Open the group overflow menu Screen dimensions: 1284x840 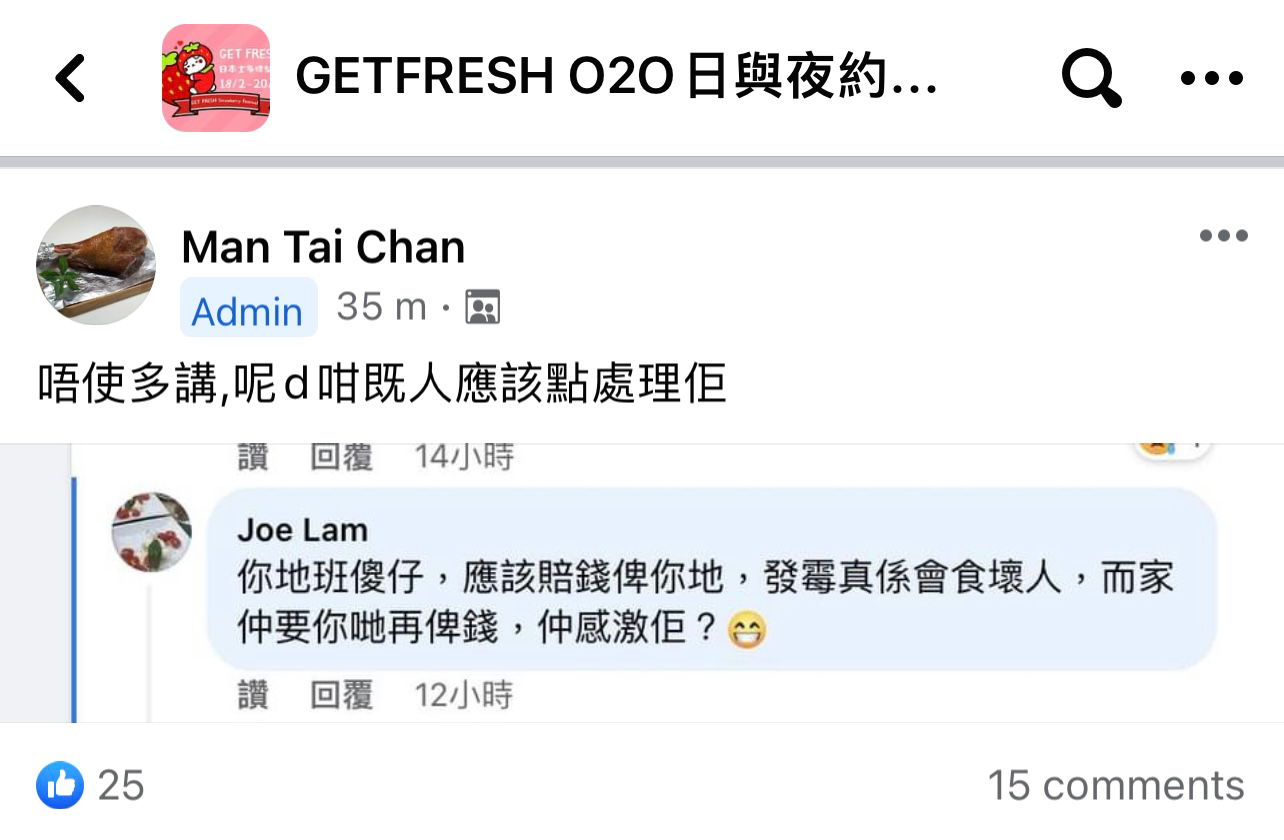(x=1211, y=77)
